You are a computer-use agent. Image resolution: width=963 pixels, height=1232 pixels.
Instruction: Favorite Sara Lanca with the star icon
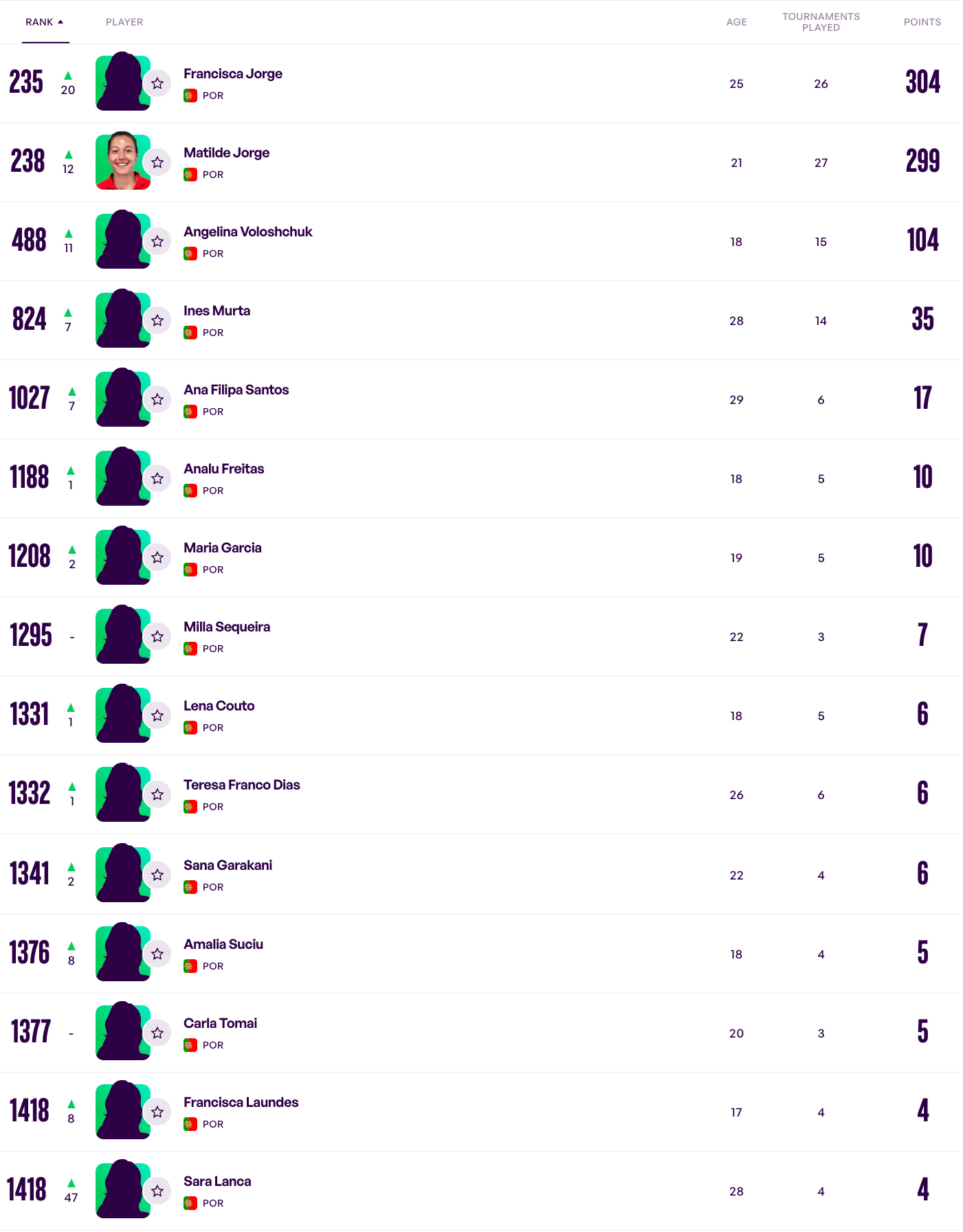tap(157, 1191)
